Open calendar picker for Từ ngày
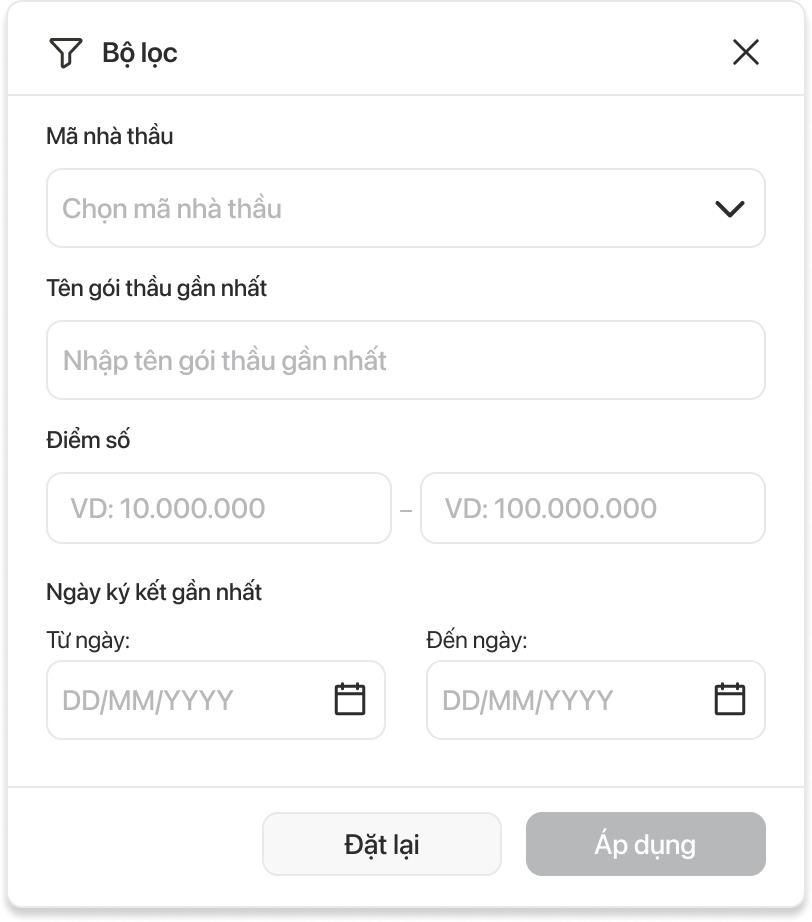The width and height of the screenshot is (812, 922). point(349,699)
